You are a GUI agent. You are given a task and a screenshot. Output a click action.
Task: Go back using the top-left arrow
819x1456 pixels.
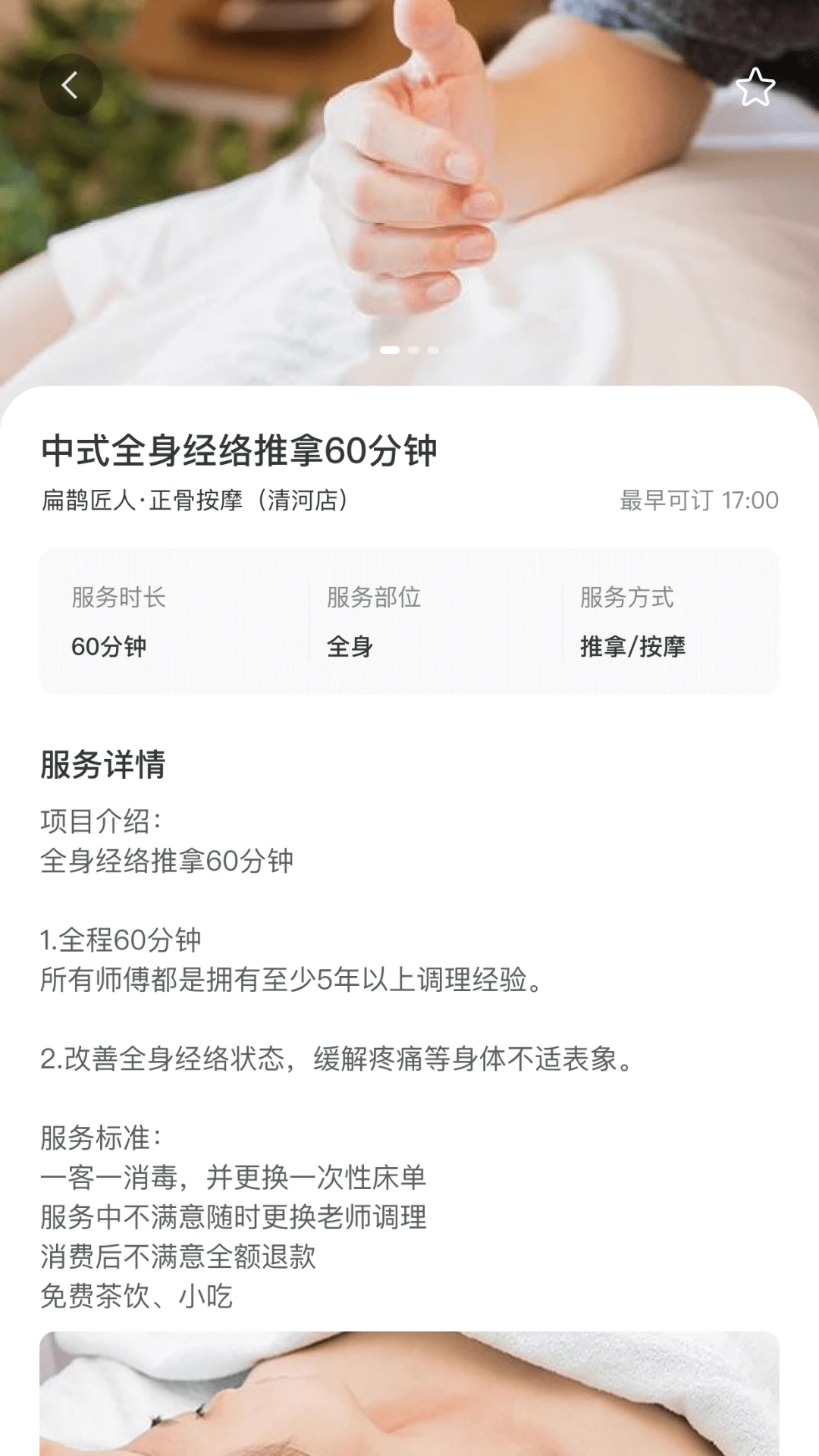coord(71,86)
